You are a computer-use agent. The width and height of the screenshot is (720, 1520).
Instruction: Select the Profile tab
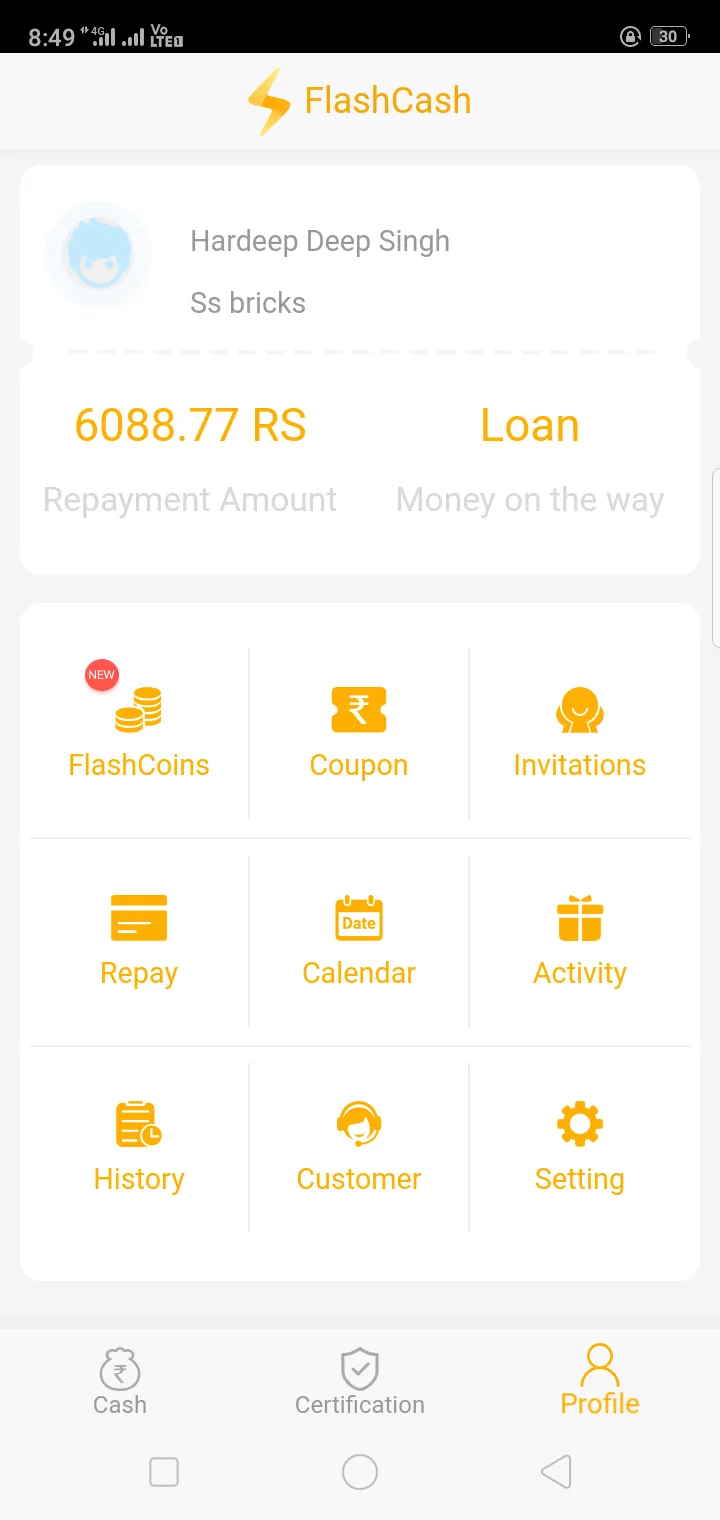[x=600, y=1381]
